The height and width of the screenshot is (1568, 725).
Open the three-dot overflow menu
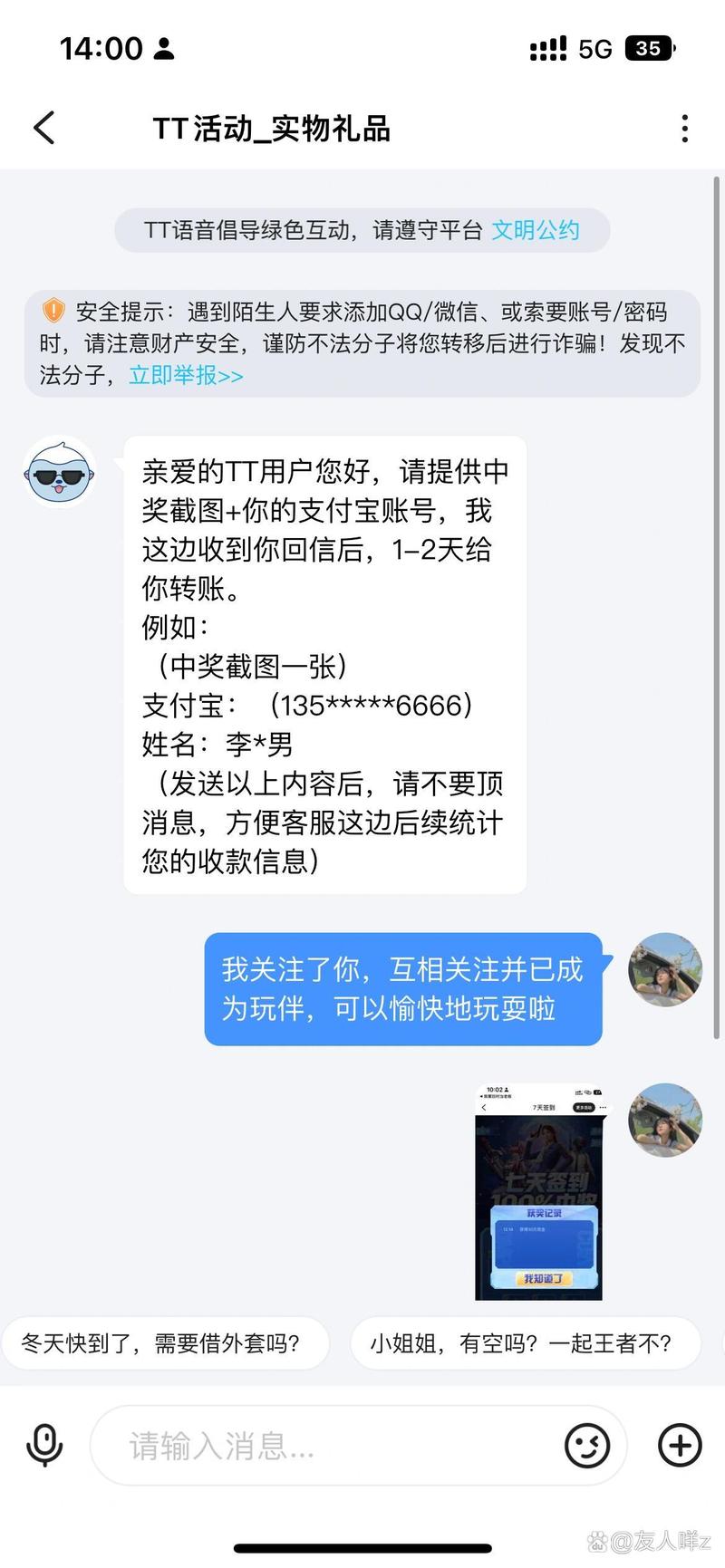684,129
